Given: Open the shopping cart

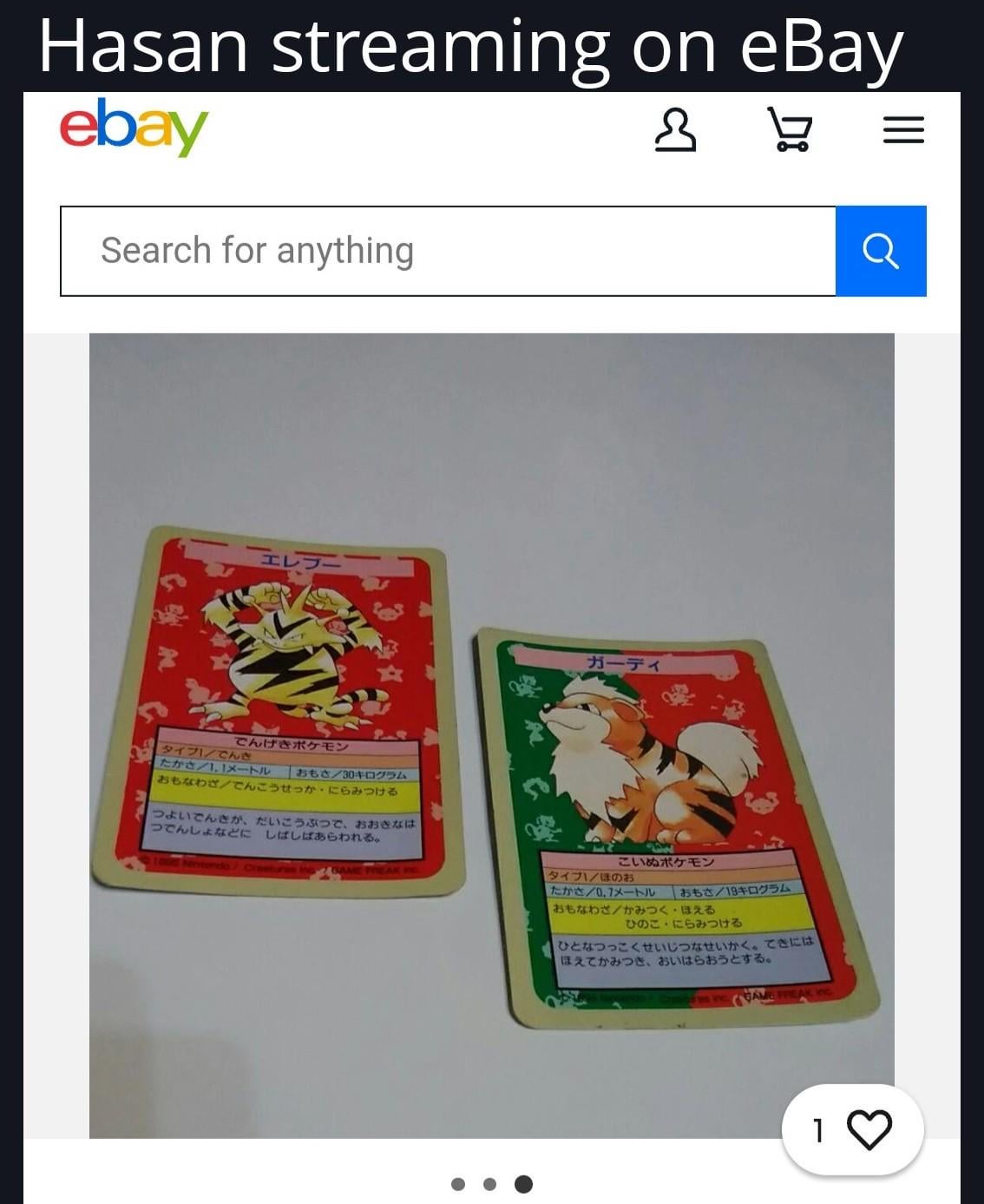Looking at the screenshot, I should (x=790, y=130).
